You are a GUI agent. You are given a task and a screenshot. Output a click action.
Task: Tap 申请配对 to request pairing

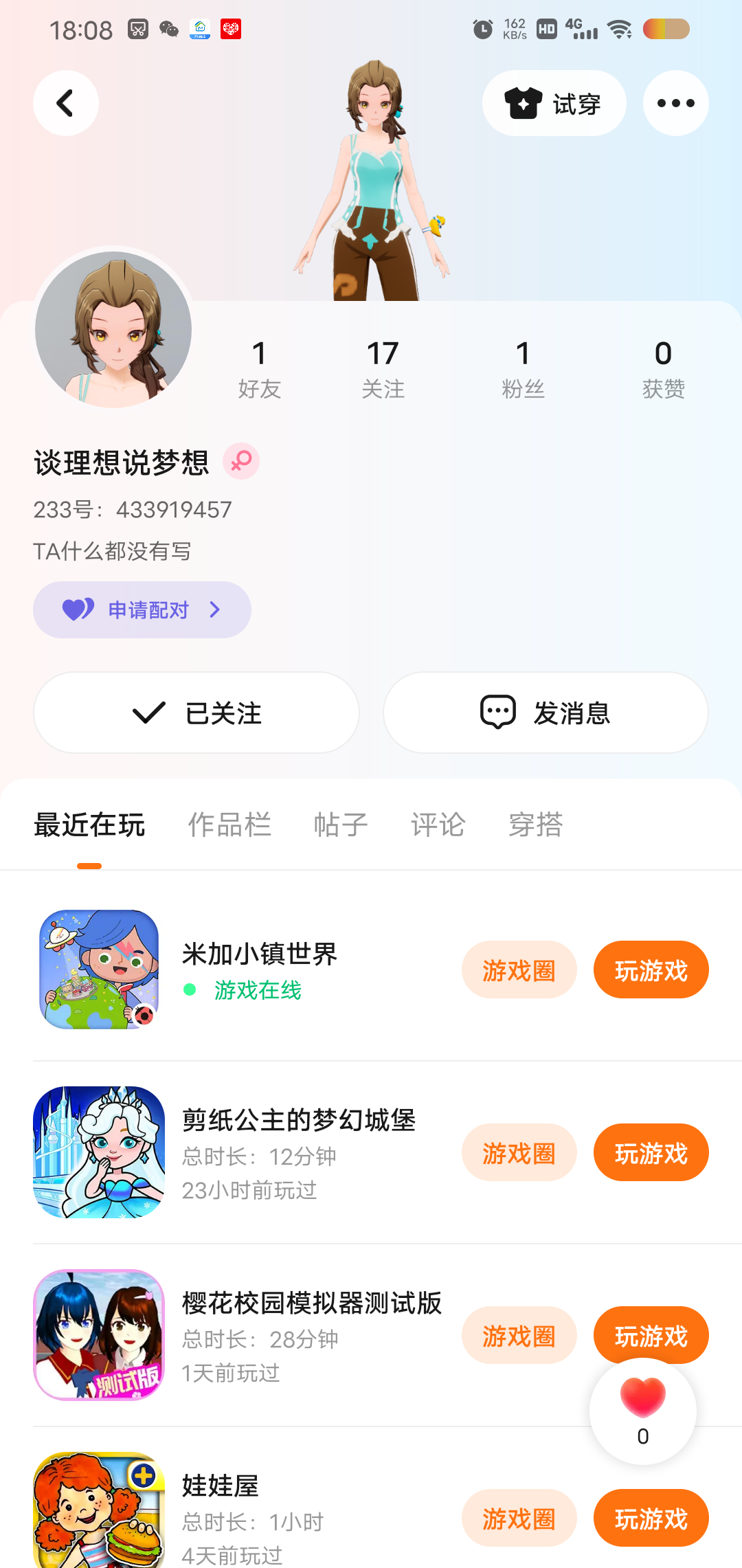142,609
